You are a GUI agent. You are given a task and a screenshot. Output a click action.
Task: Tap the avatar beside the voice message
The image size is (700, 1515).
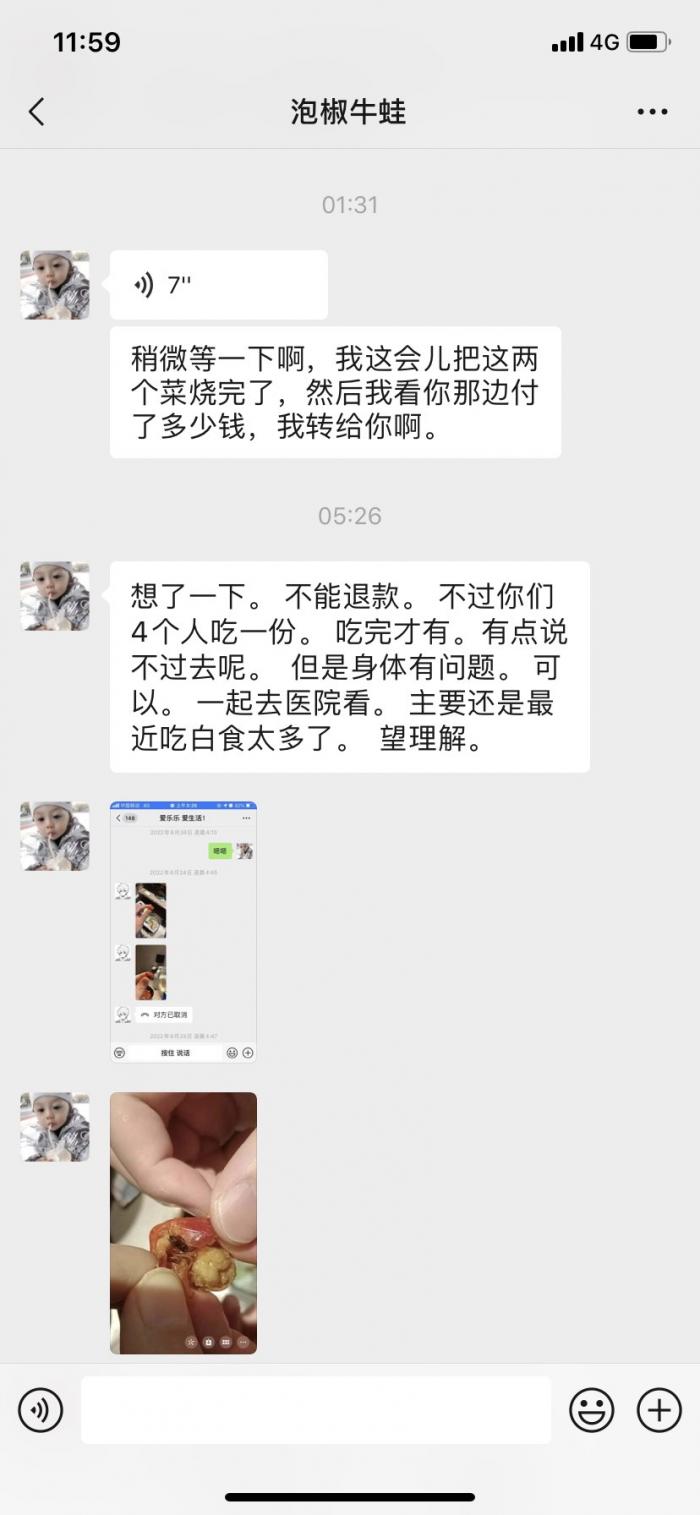55,285
